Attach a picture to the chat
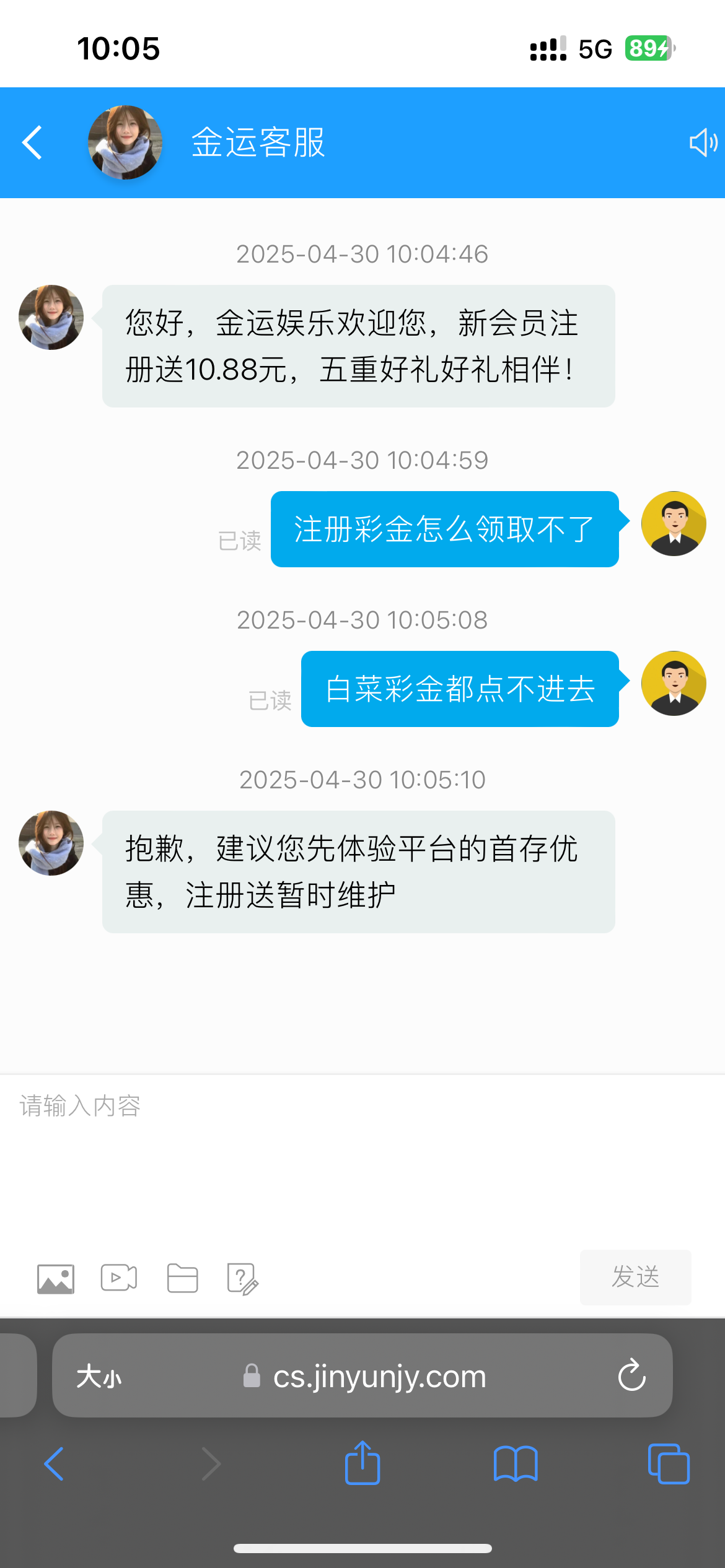 tap(56, 1278)
